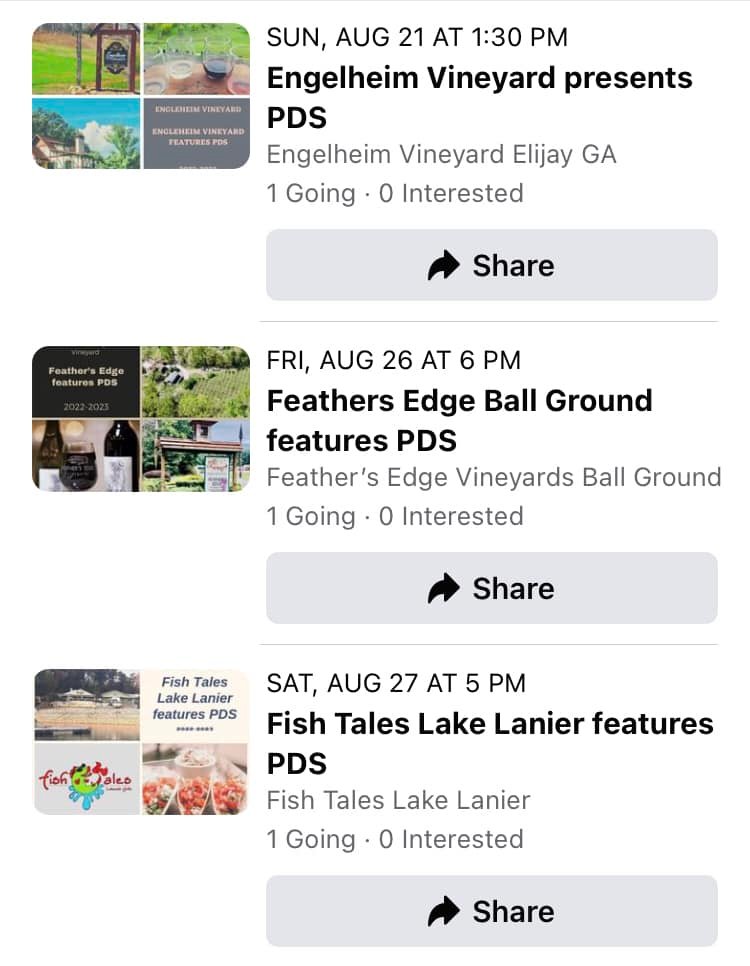View the Feather's Edge event photo collage
The height and width of the screenshot is (966, 750).
click(141, 419)
